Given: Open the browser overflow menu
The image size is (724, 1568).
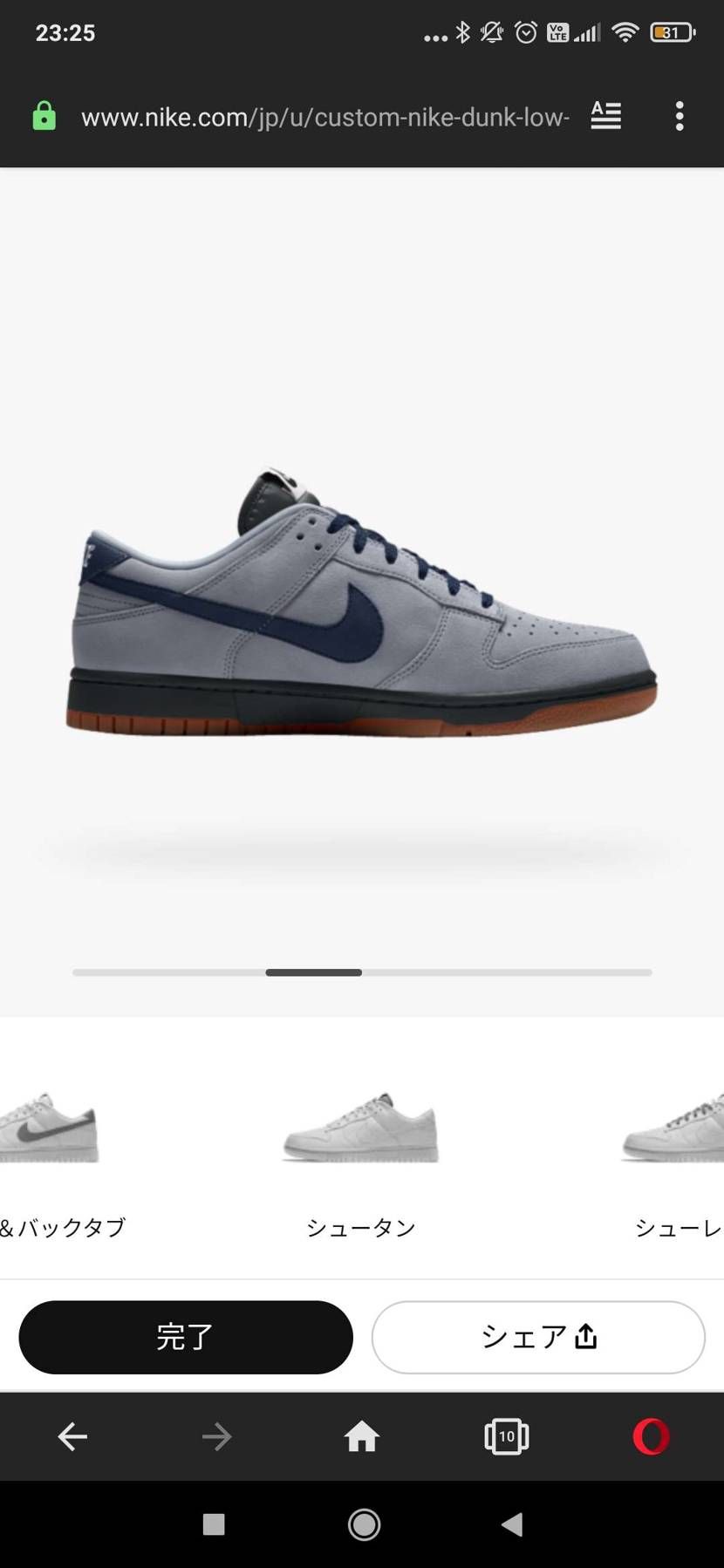Looking at the screenshot, I should pyautogui.click(x=680, y=116).
